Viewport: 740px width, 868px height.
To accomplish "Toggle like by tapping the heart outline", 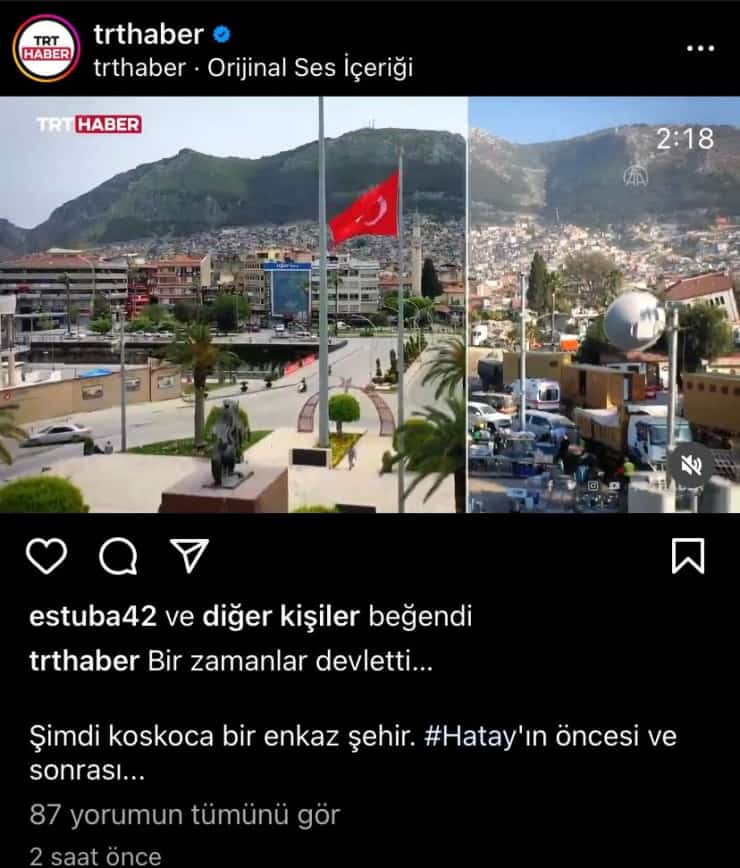I will coord(46,555).
